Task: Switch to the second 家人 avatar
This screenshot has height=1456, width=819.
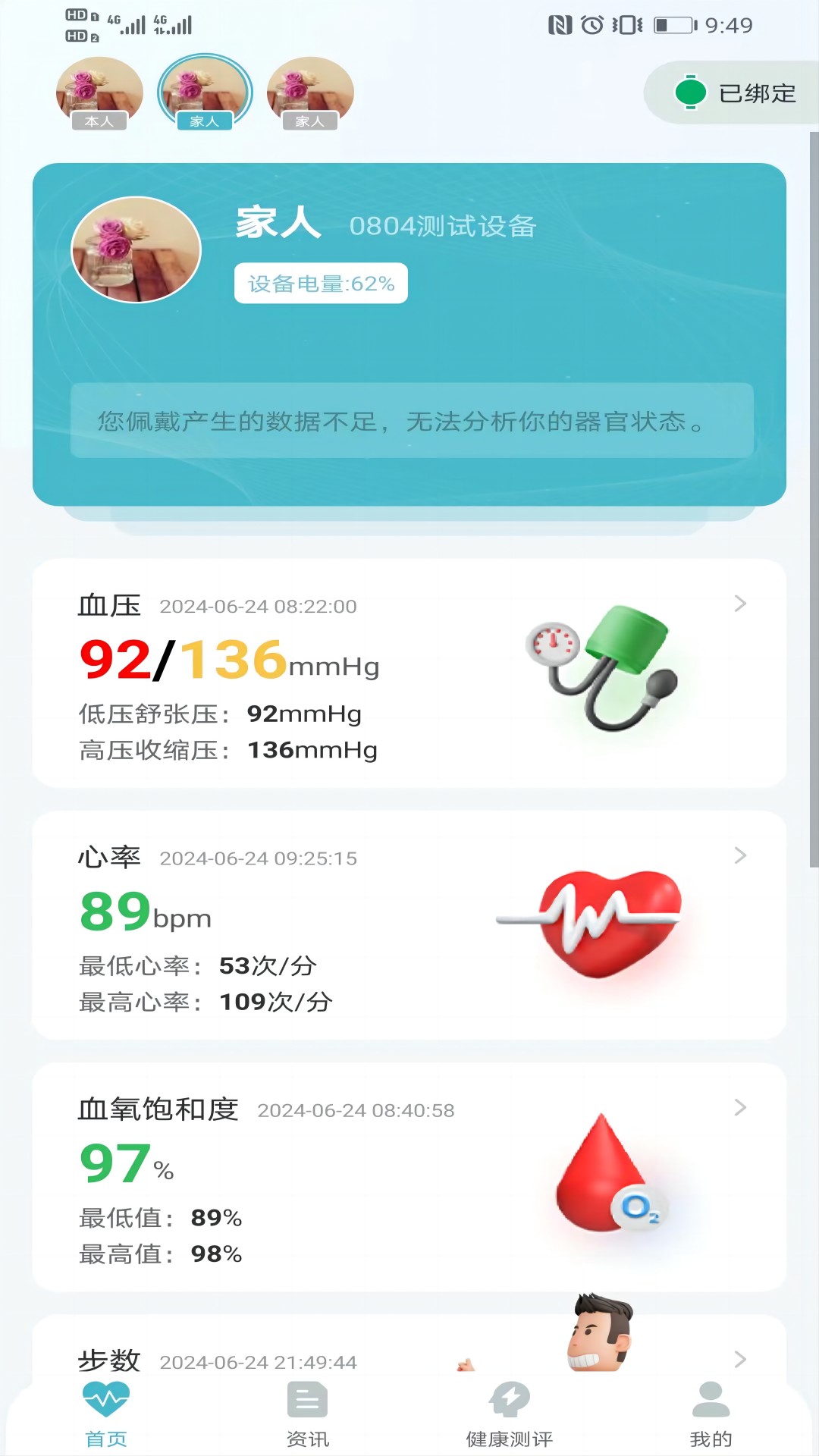Action: click(309, 91)
